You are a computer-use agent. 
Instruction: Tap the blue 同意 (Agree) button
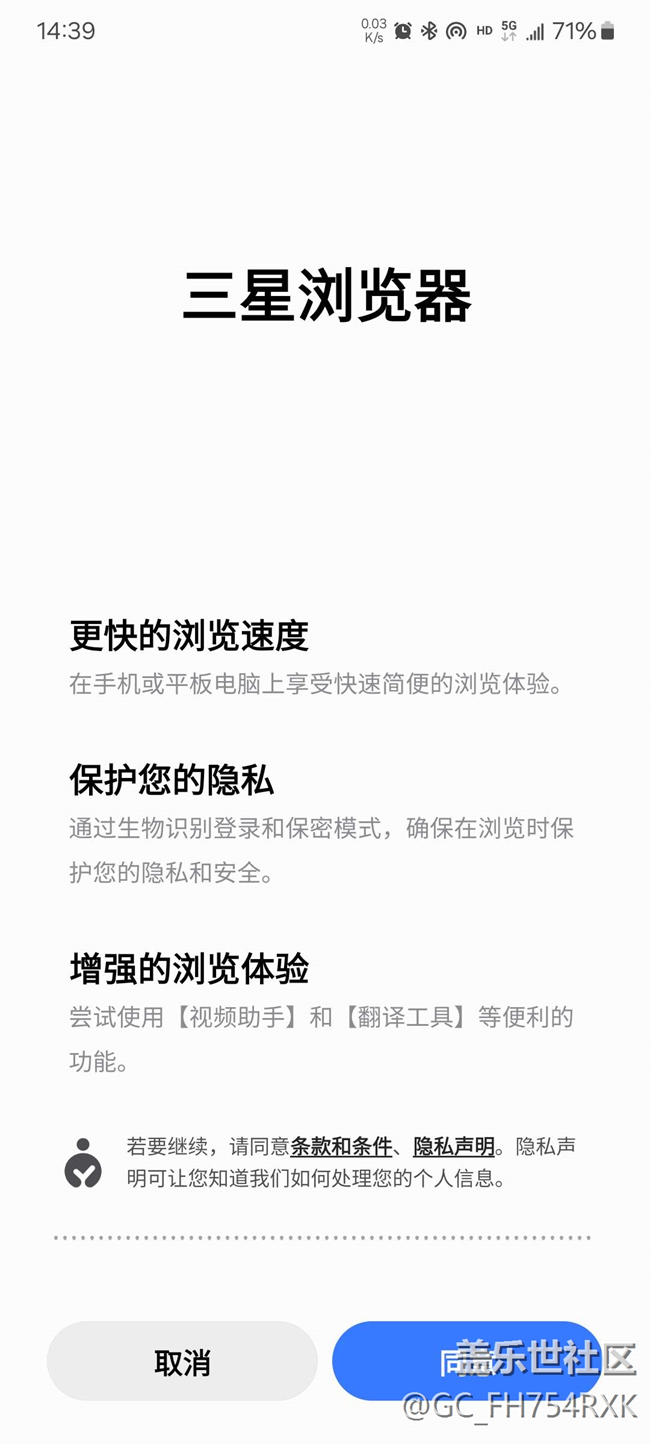pos(466,1361)
